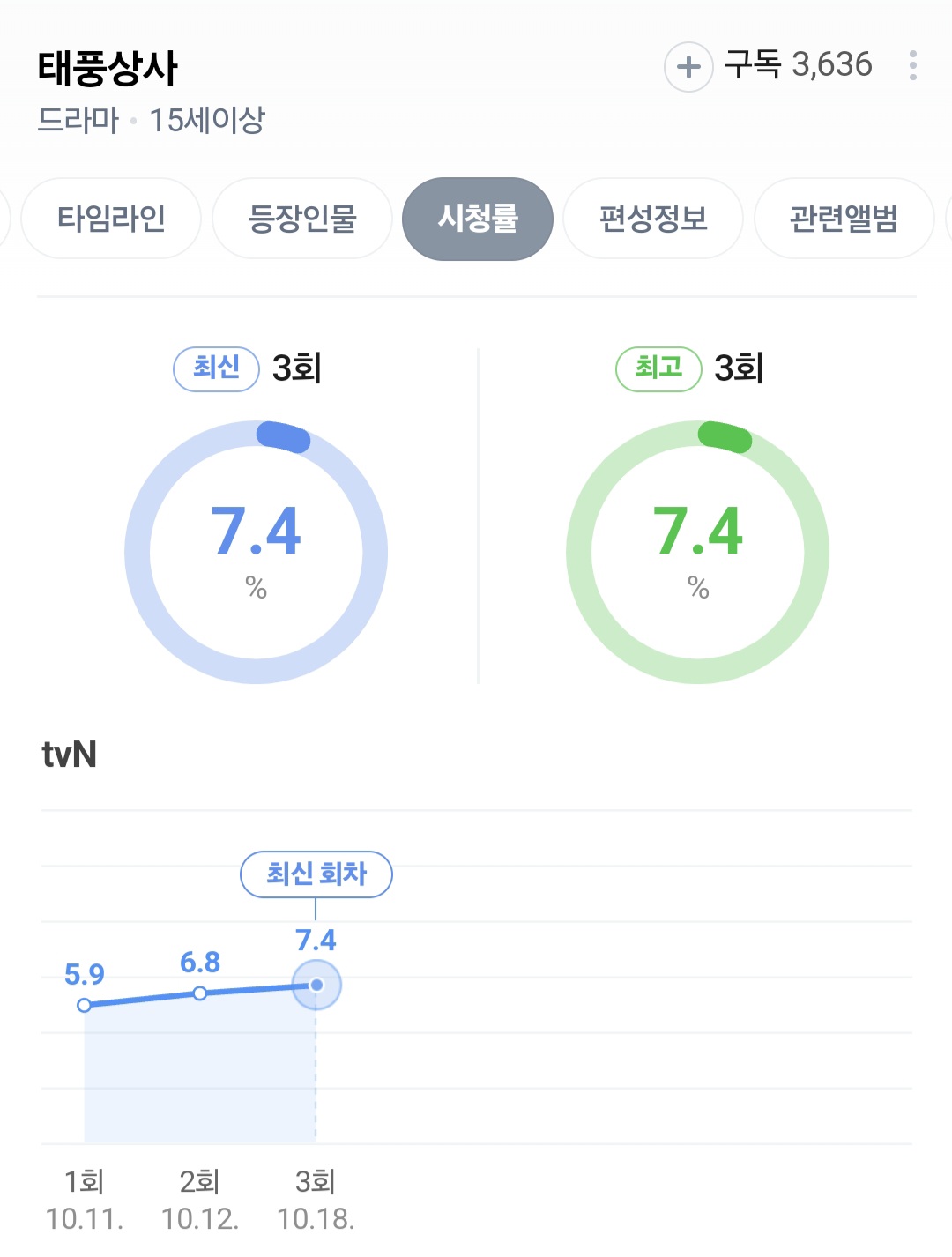The image size is (952, 1257).
Task: Go to the 관련앨범 tab
Action: click(x=844, y=219)
